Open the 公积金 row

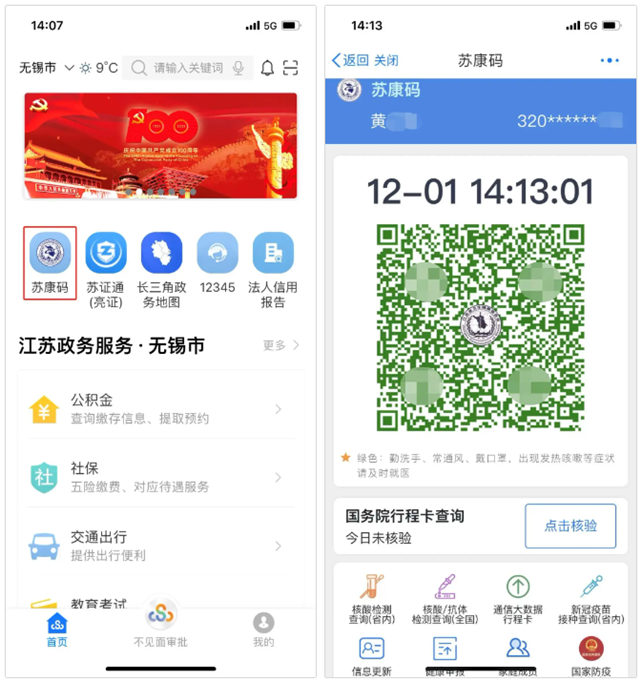160,409
